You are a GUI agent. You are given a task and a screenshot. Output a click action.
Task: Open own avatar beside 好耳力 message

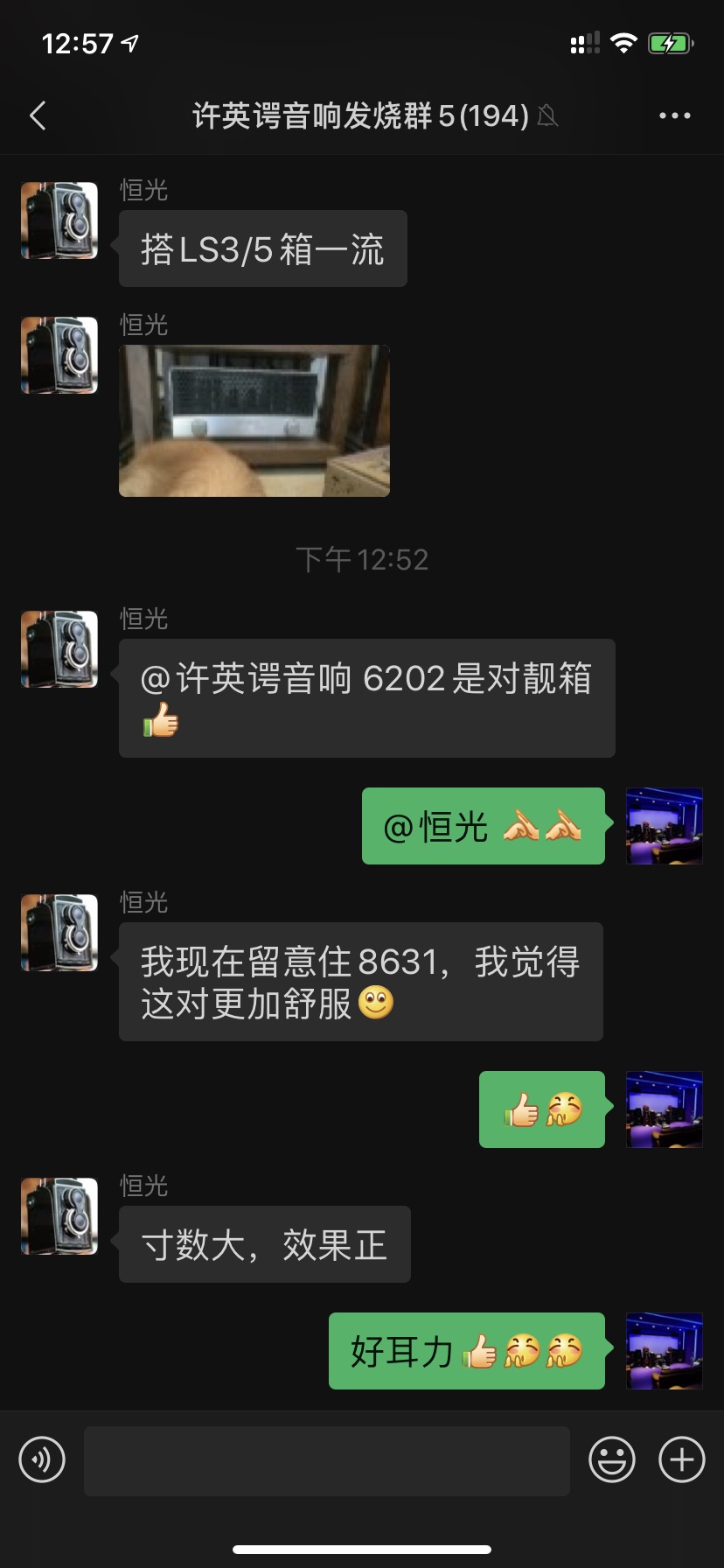point(664,1351)
